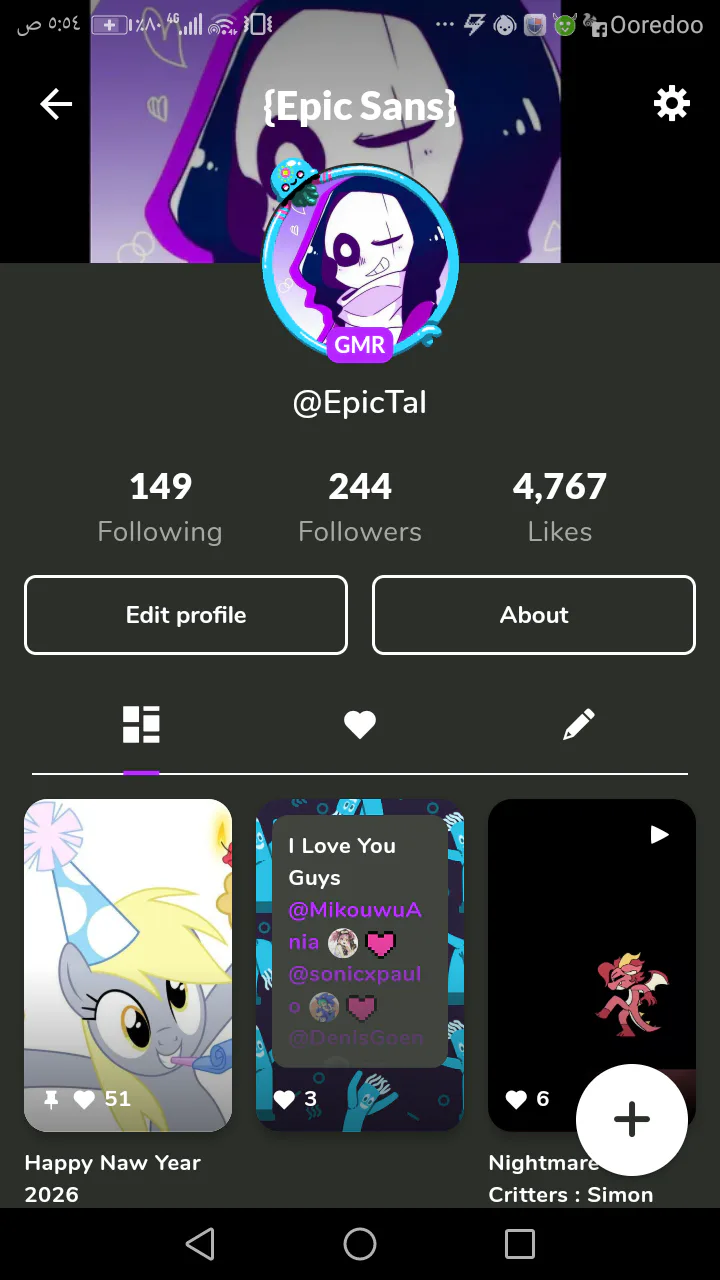Switch to the liked posts heart tab
Screen dimensions: 720x1280
click(360, 725)
